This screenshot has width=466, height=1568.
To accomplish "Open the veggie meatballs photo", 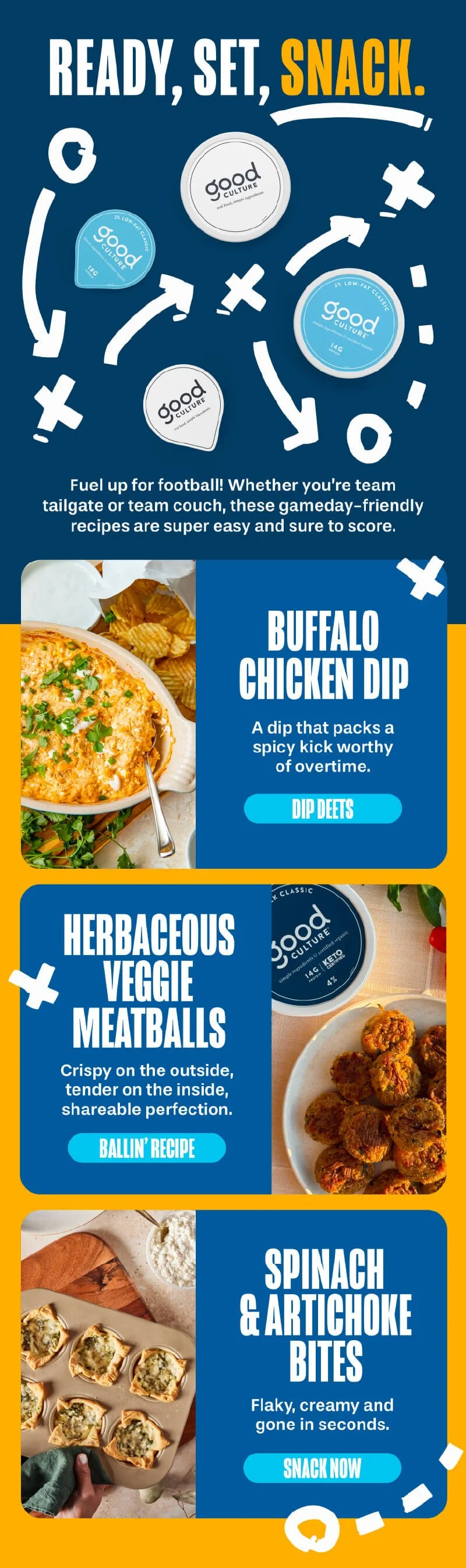I will click(359, 1039).
